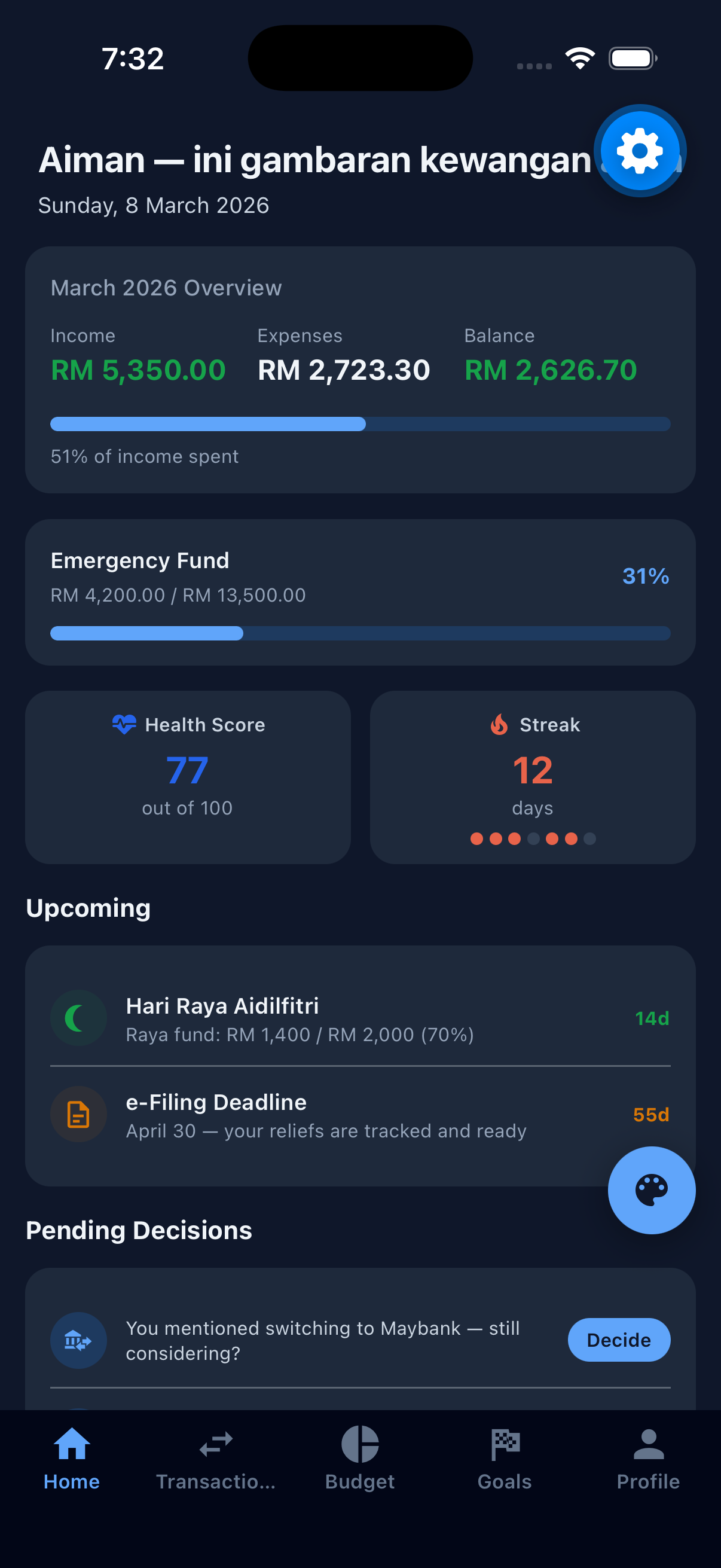
Task: Open the Emergency Fund card
Action: point(360,591)
